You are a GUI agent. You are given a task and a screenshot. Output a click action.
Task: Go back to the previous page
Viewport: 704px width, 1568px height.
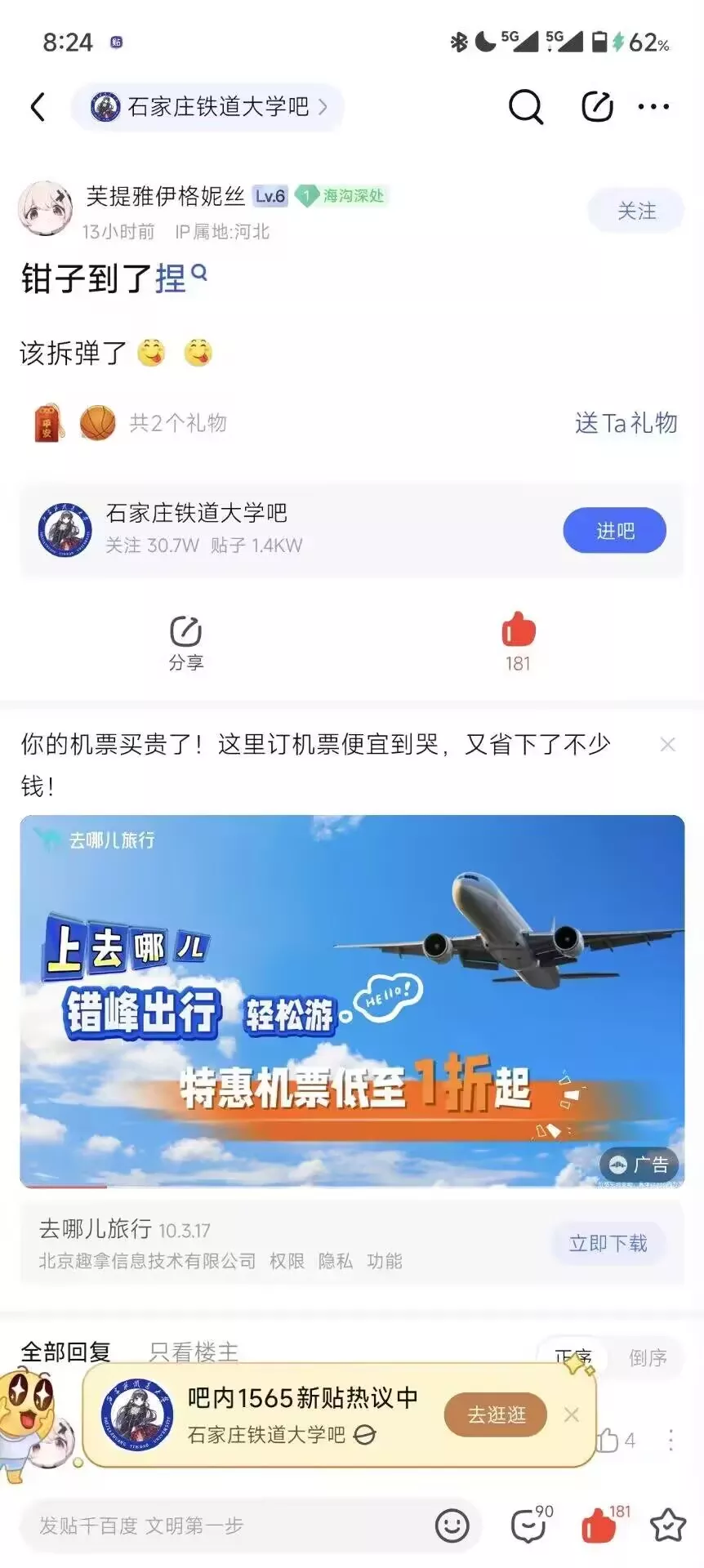tap(38, 107)
